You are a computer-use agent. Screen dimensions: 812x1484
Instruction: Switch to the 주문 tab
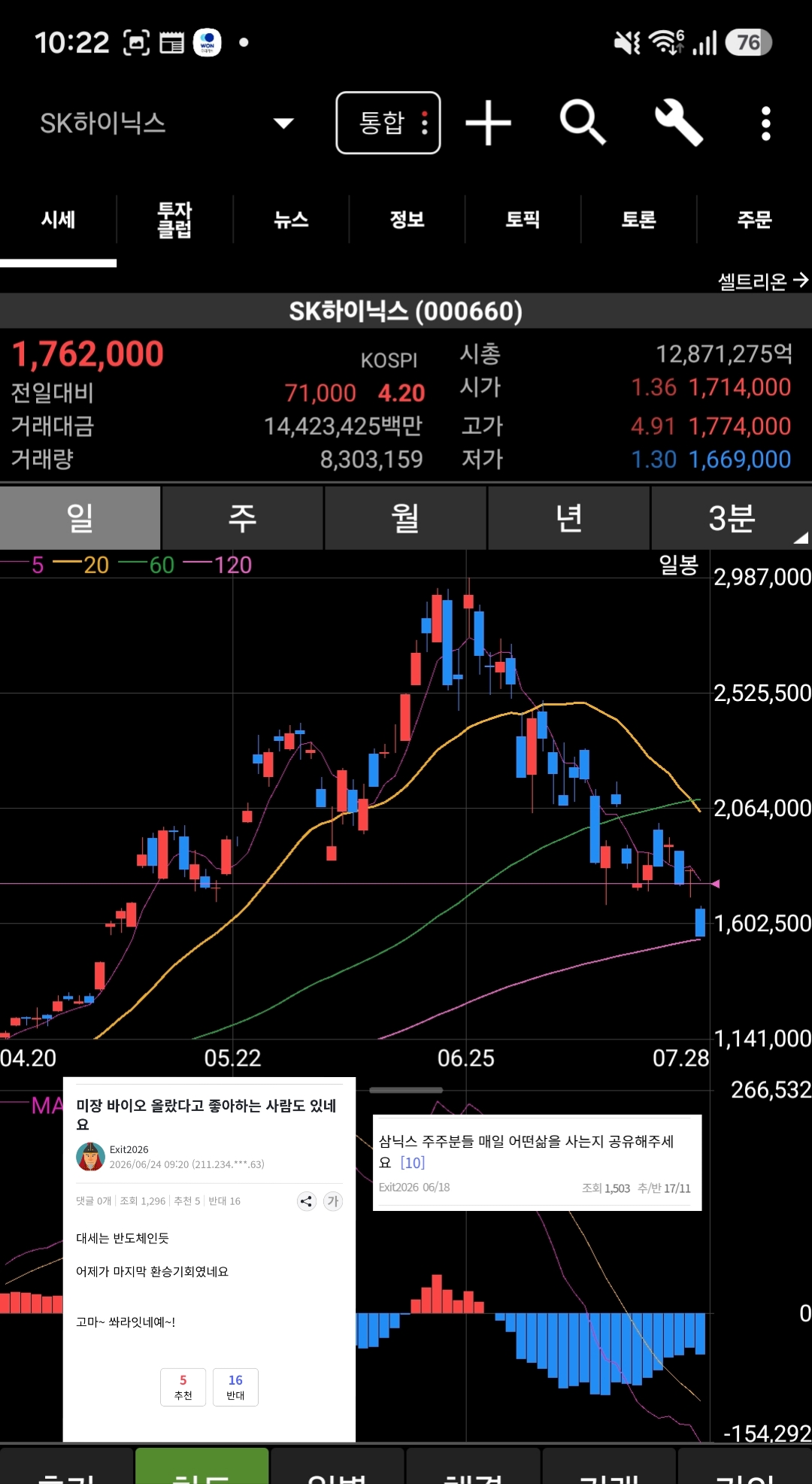click(x=754, y=220)
